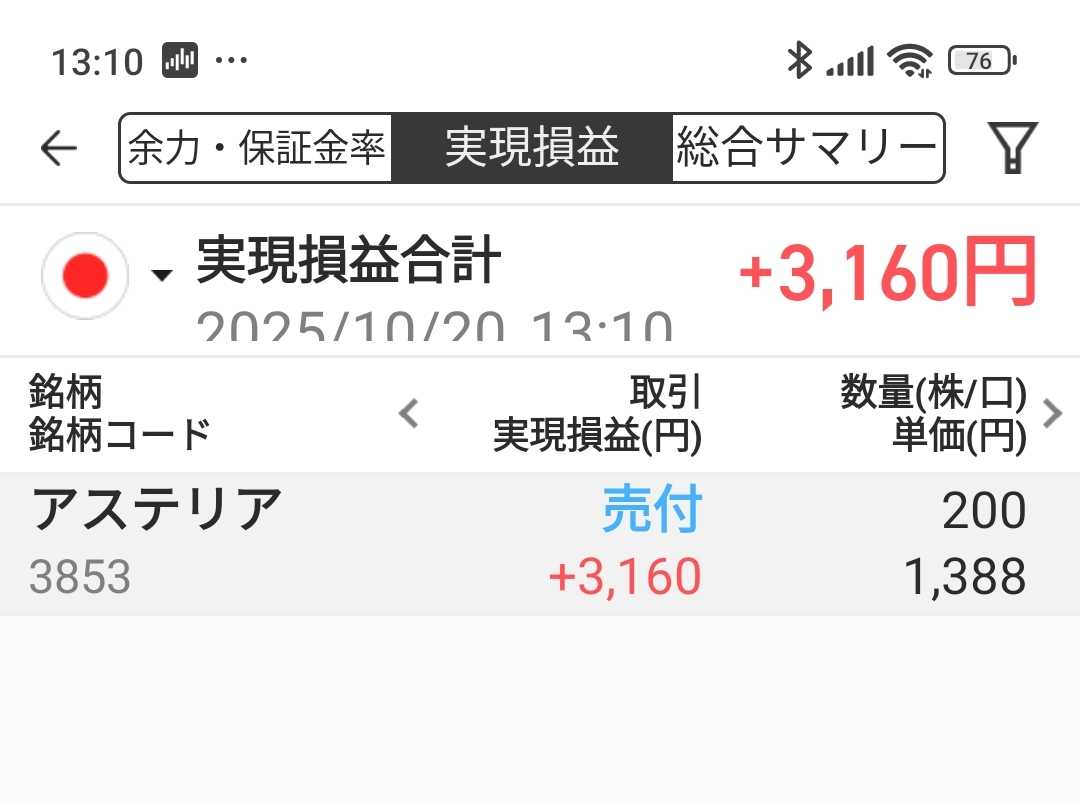Switch to the 余力・保証金率 tab
Image resolution: width=1080 pixels, height=802 pixels.
[x=256, y=148]
